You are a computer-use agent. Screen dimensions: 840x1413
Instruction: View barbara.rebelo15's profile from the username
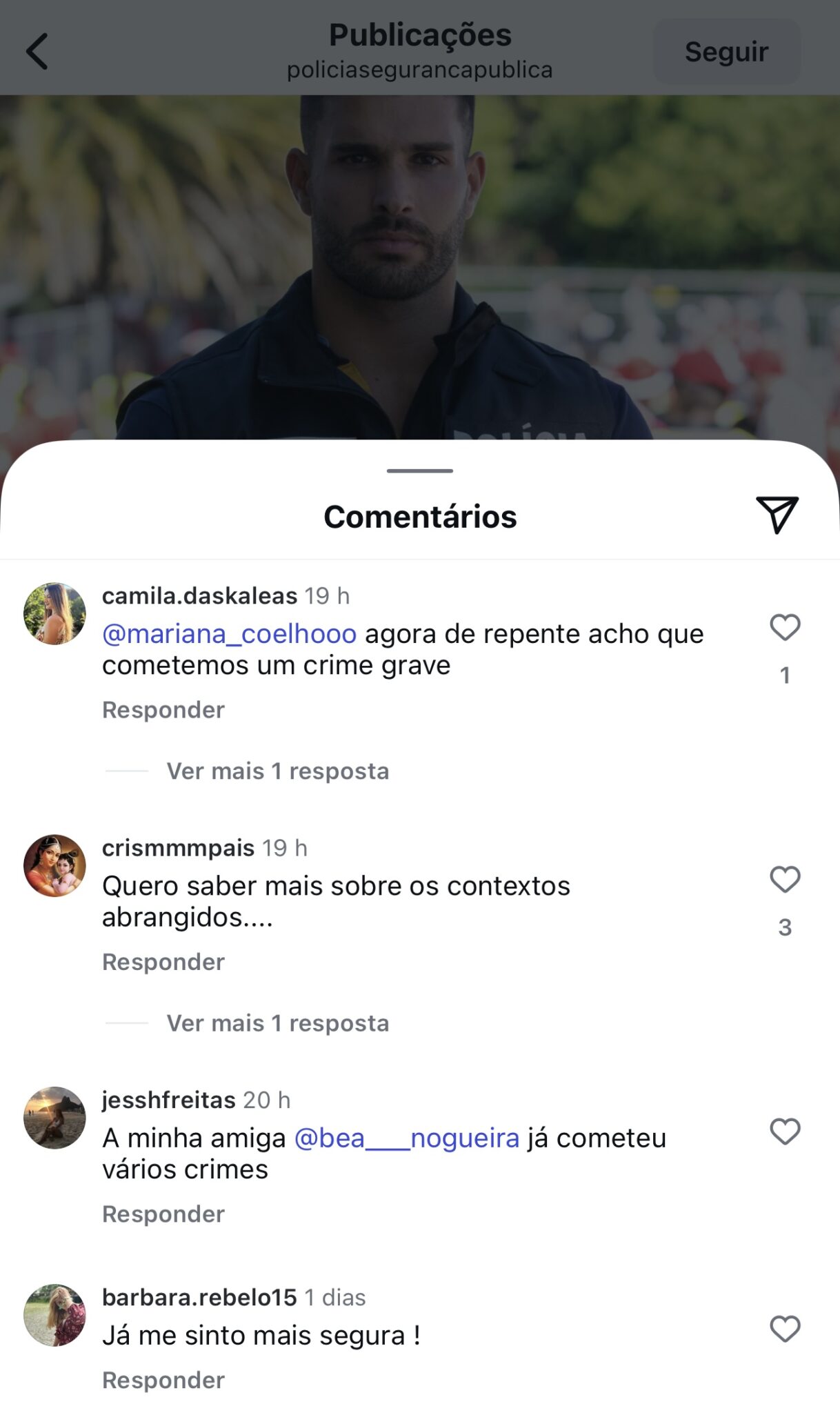tap(199, 1297)
